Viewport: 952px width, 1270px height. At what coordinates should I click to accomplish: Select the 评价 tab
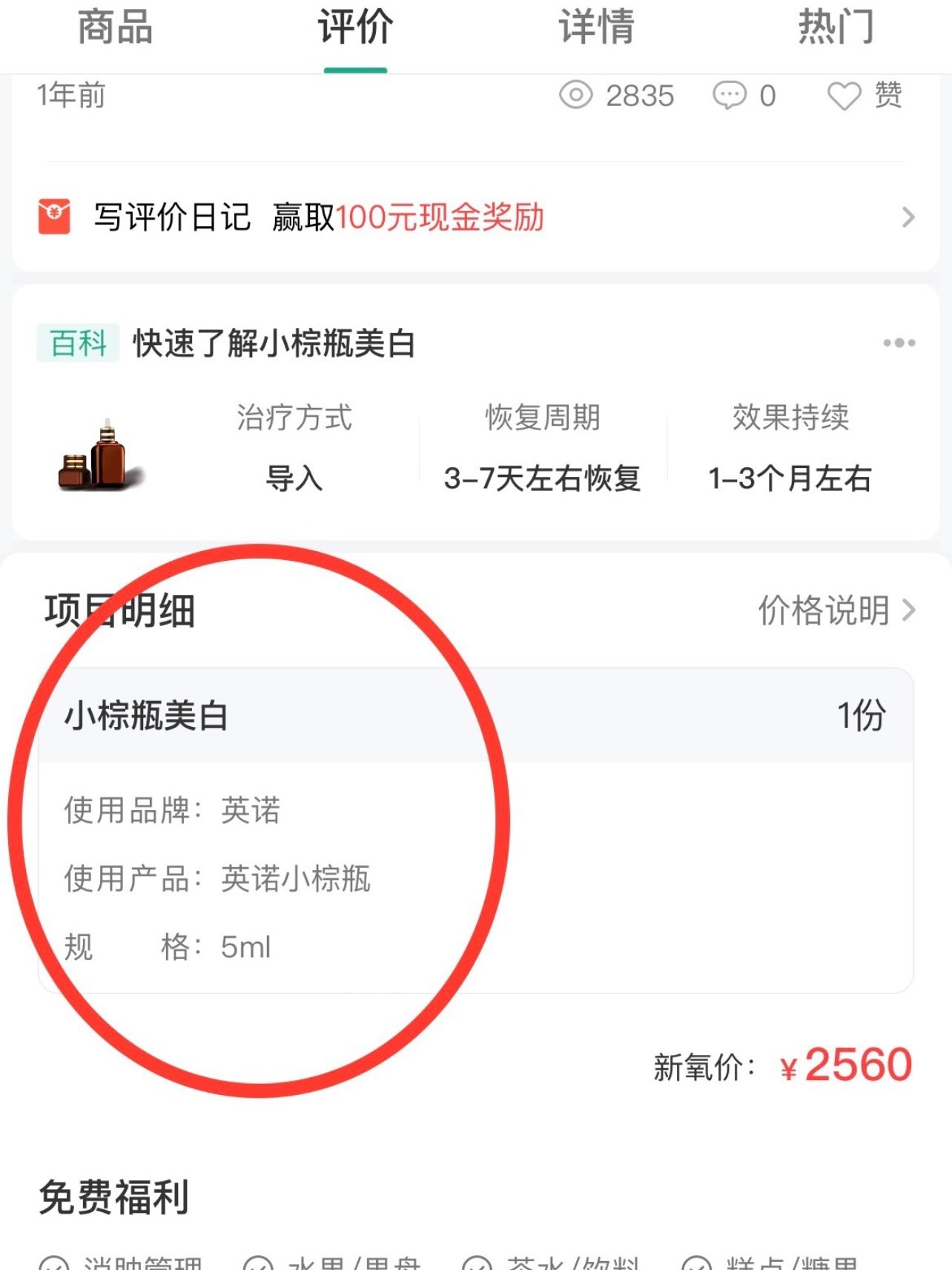pos(355,28)
